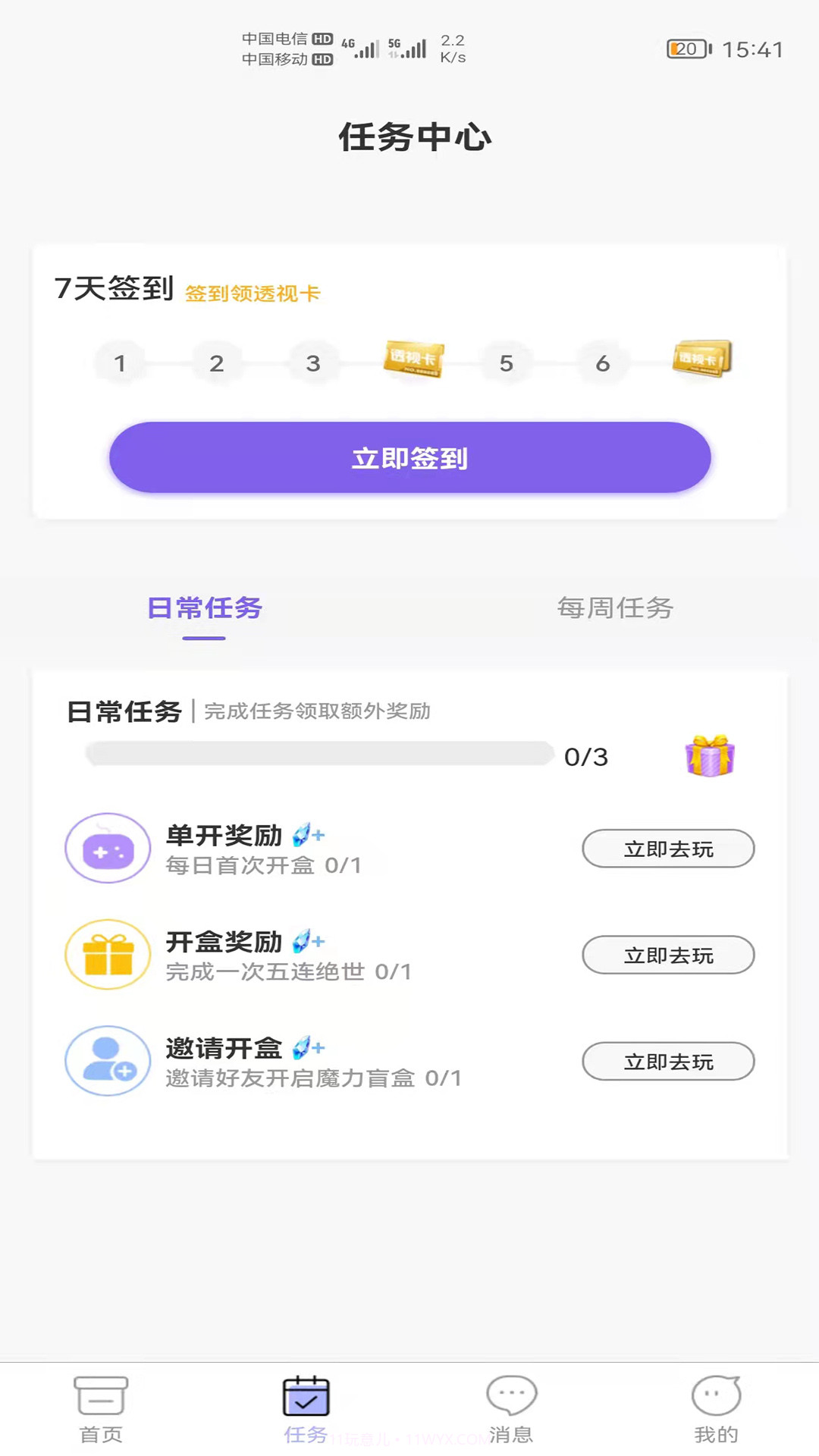Click the day-7 透视卡 card icon

[x=701, y=360]
